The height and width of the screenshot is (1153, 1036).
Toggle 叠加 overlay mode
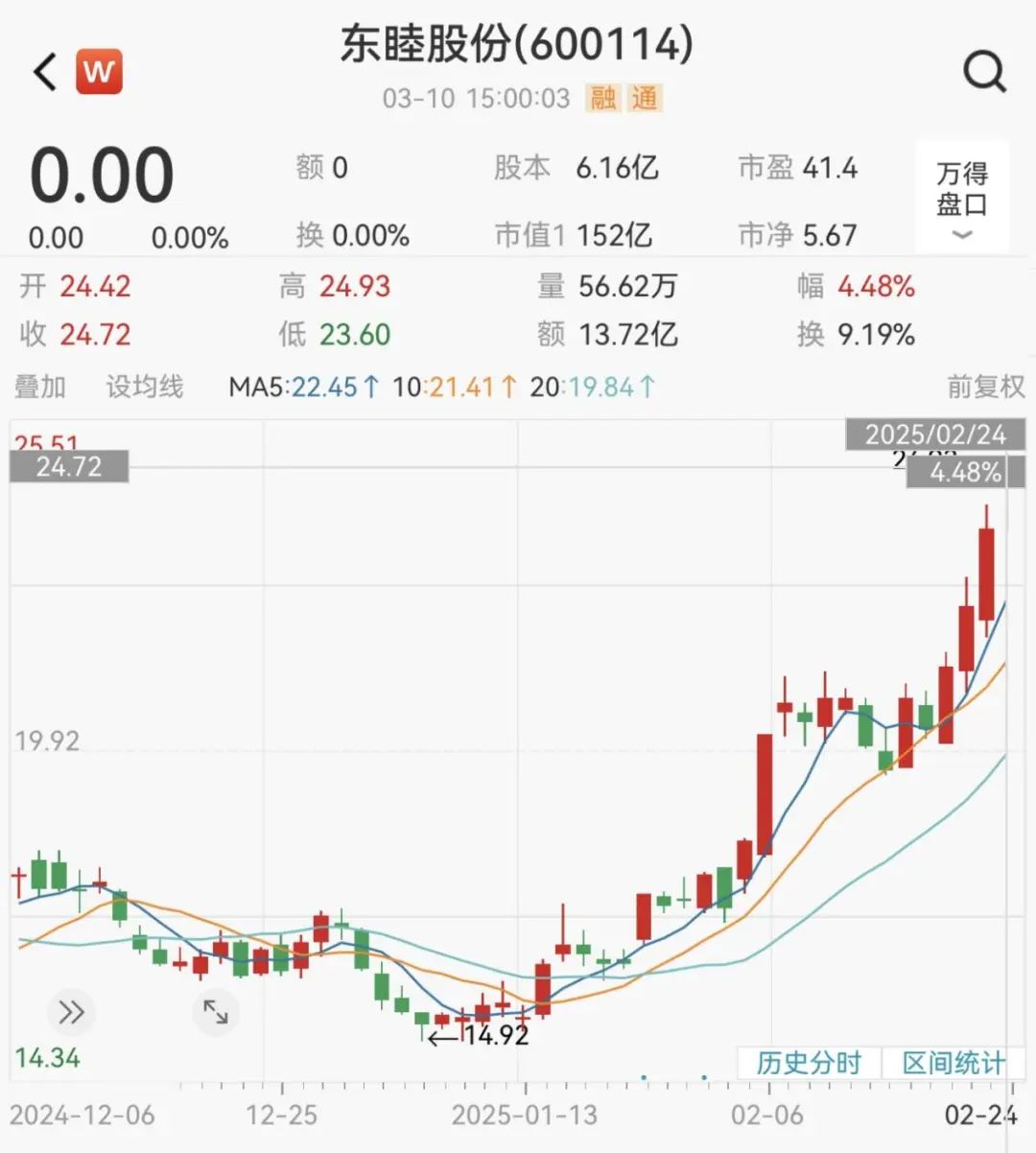(x=40, y=387)
